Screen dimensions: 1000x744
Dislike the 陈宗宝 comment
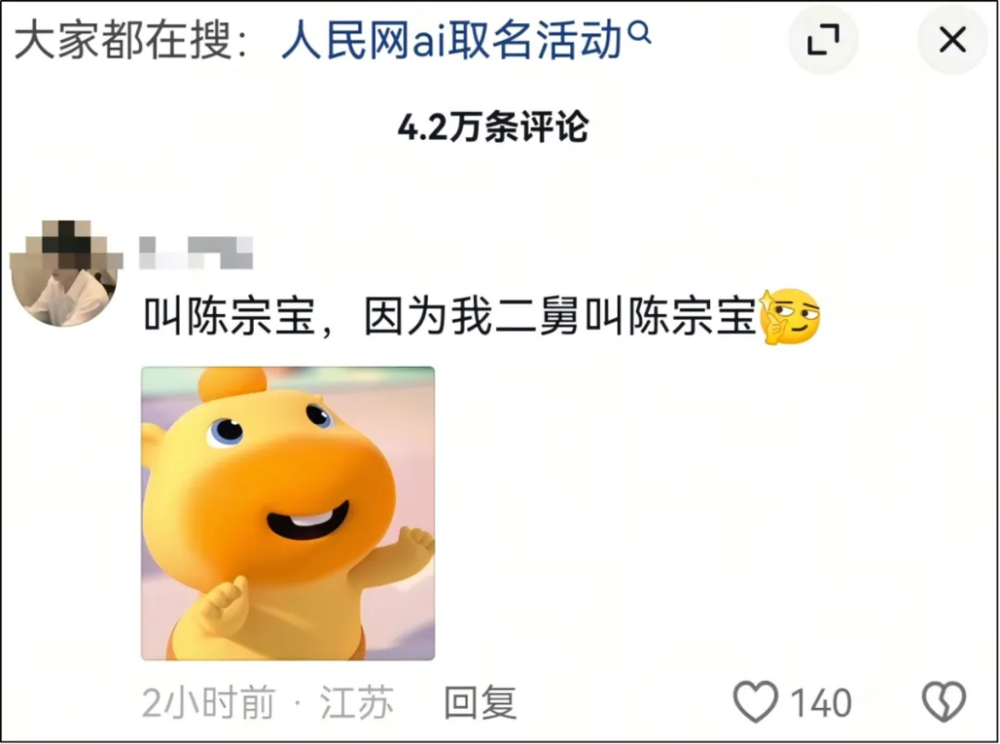(943, 703)
